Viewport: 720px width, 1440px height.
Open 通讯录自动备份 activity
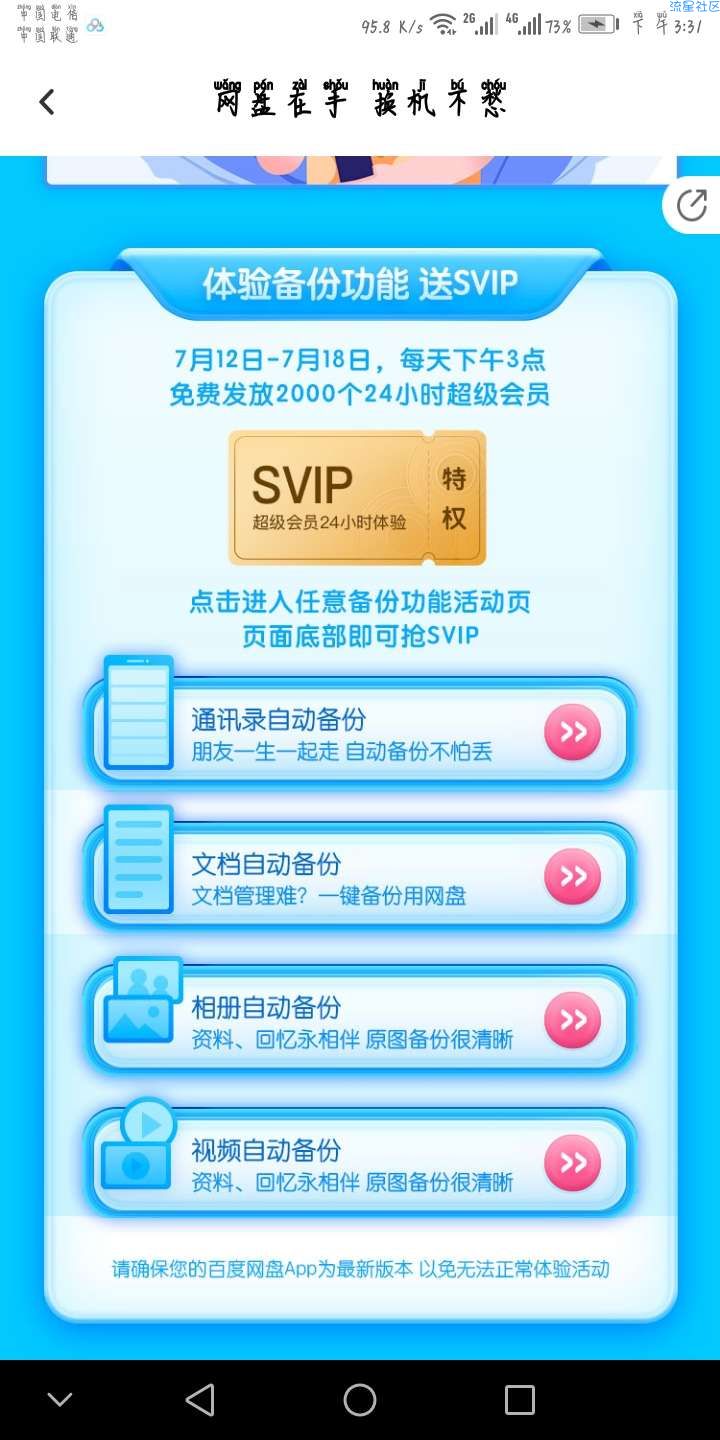[572, 732]
